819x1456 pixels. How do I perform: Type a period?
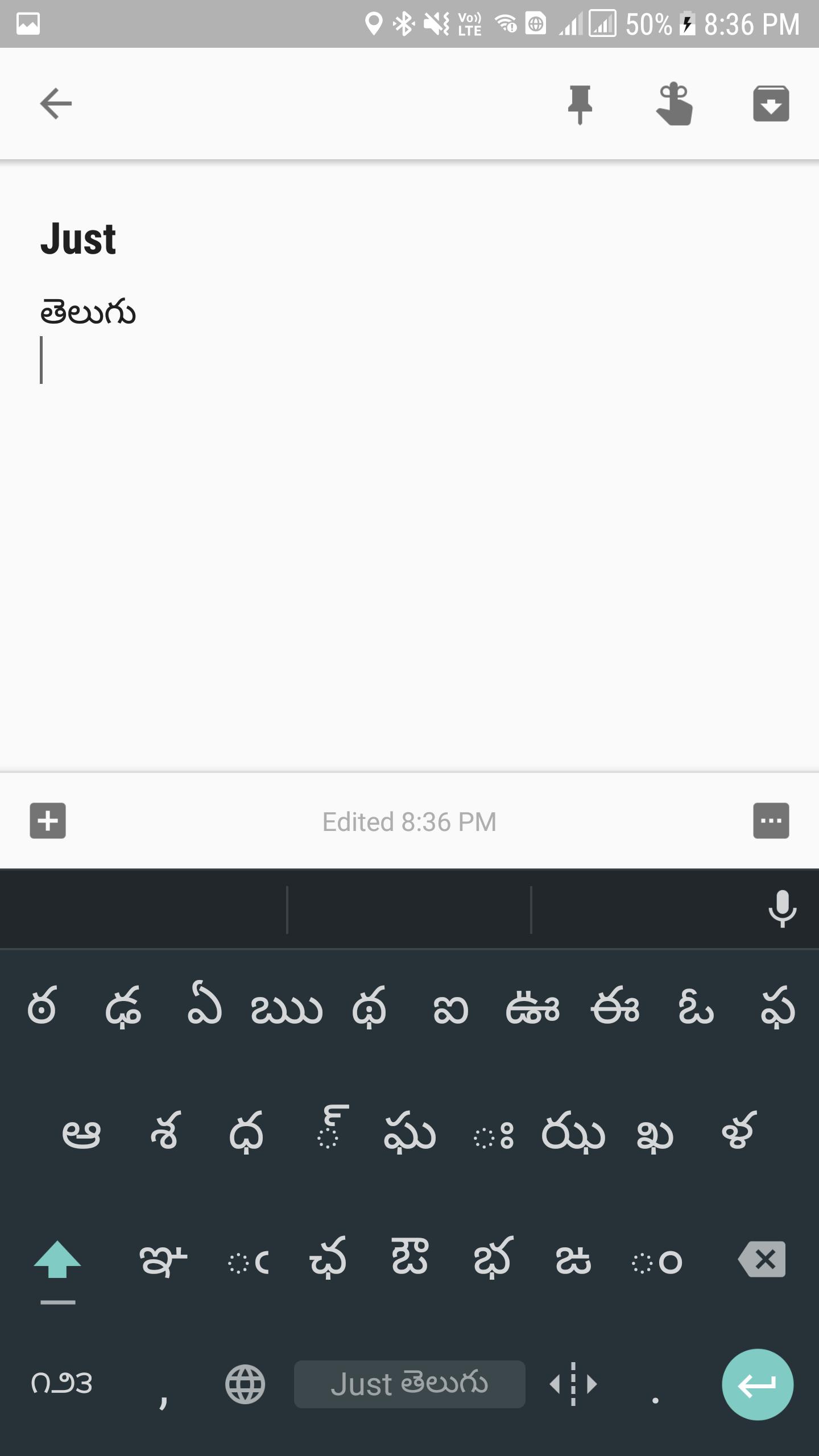(x=655, y=1388)
